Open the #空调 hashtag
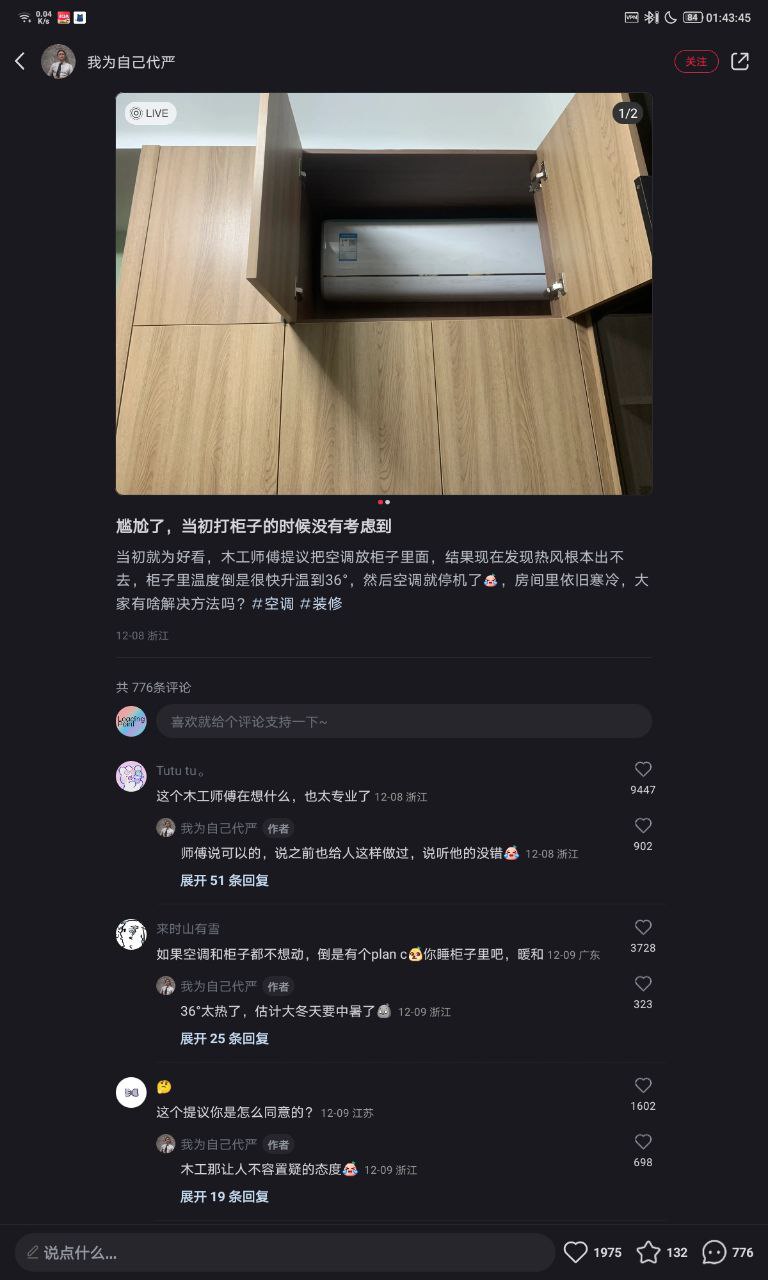768x1280 pixels. 272,604
